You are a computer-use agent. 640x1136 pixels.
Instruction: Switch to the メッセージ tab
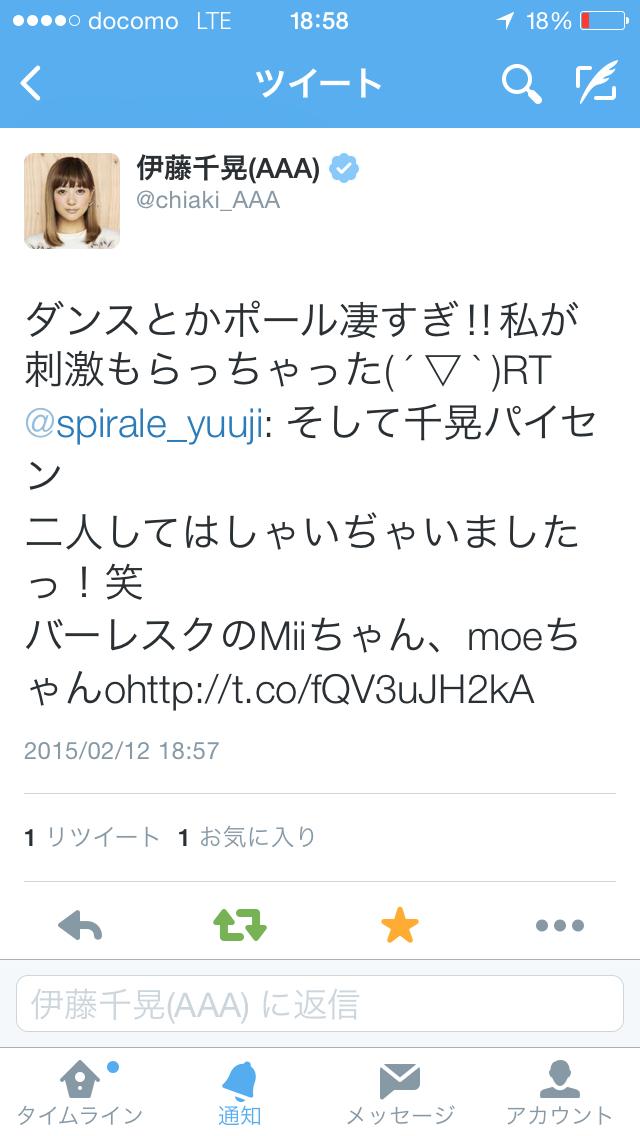click(400, 1092)
